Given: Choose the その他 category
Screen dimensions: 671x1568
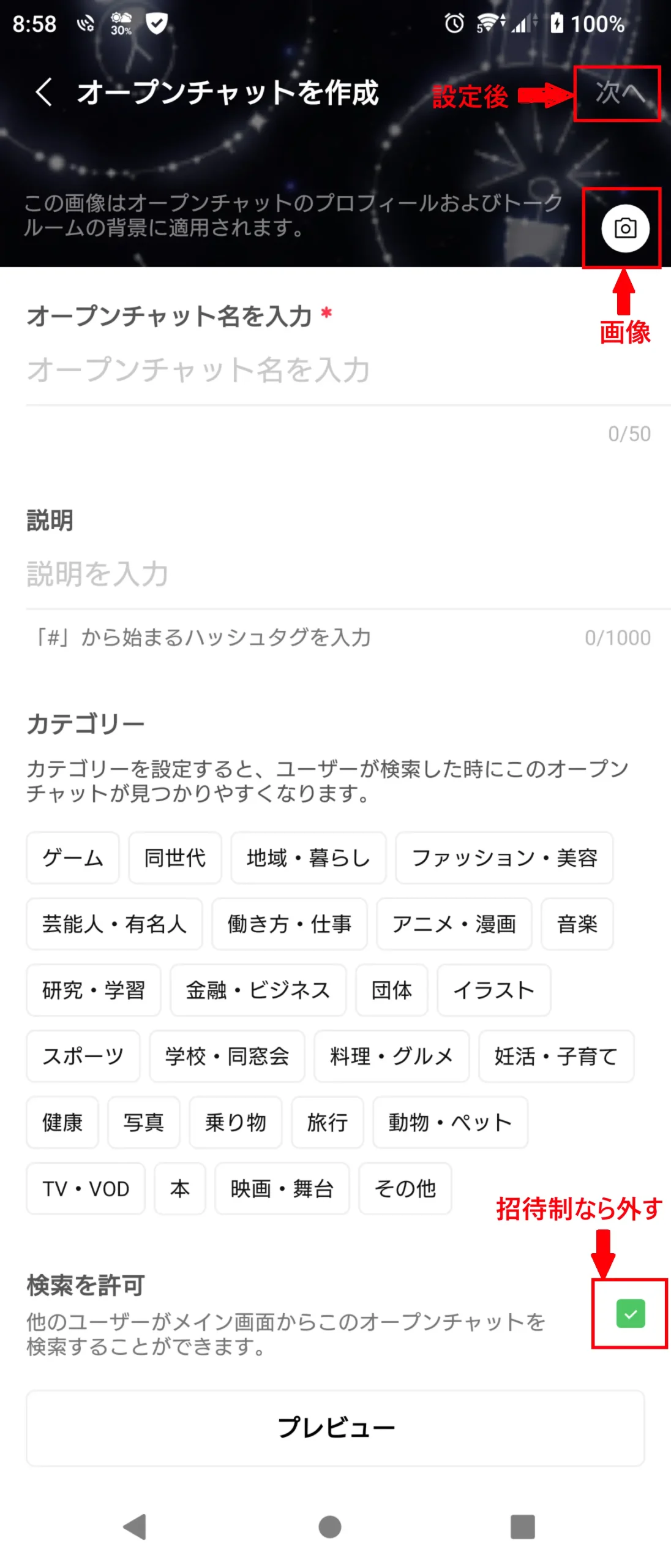Looking at the screenshot, I should pos(405,1188).
